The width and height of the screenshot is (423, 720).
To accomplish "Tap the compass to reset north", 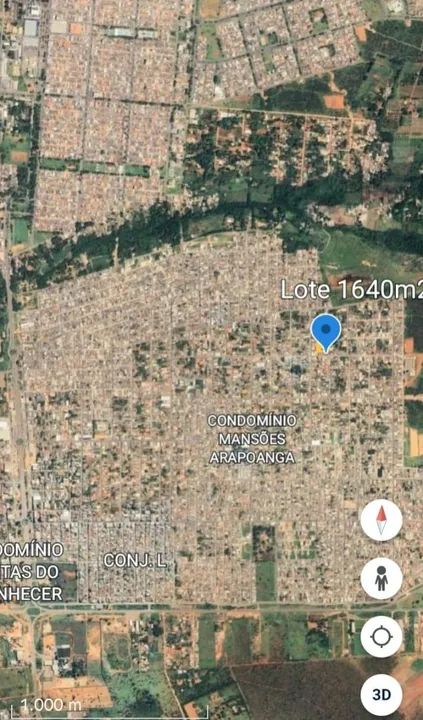I will (x=381, y=520).
